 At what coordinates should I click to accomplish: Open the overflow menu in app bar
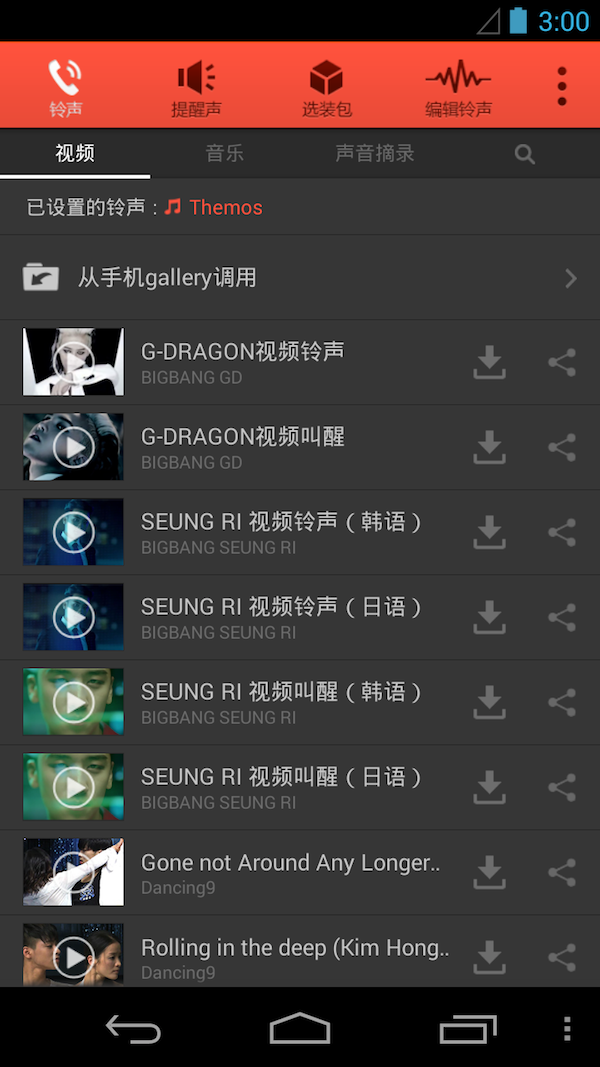[562, 86]
